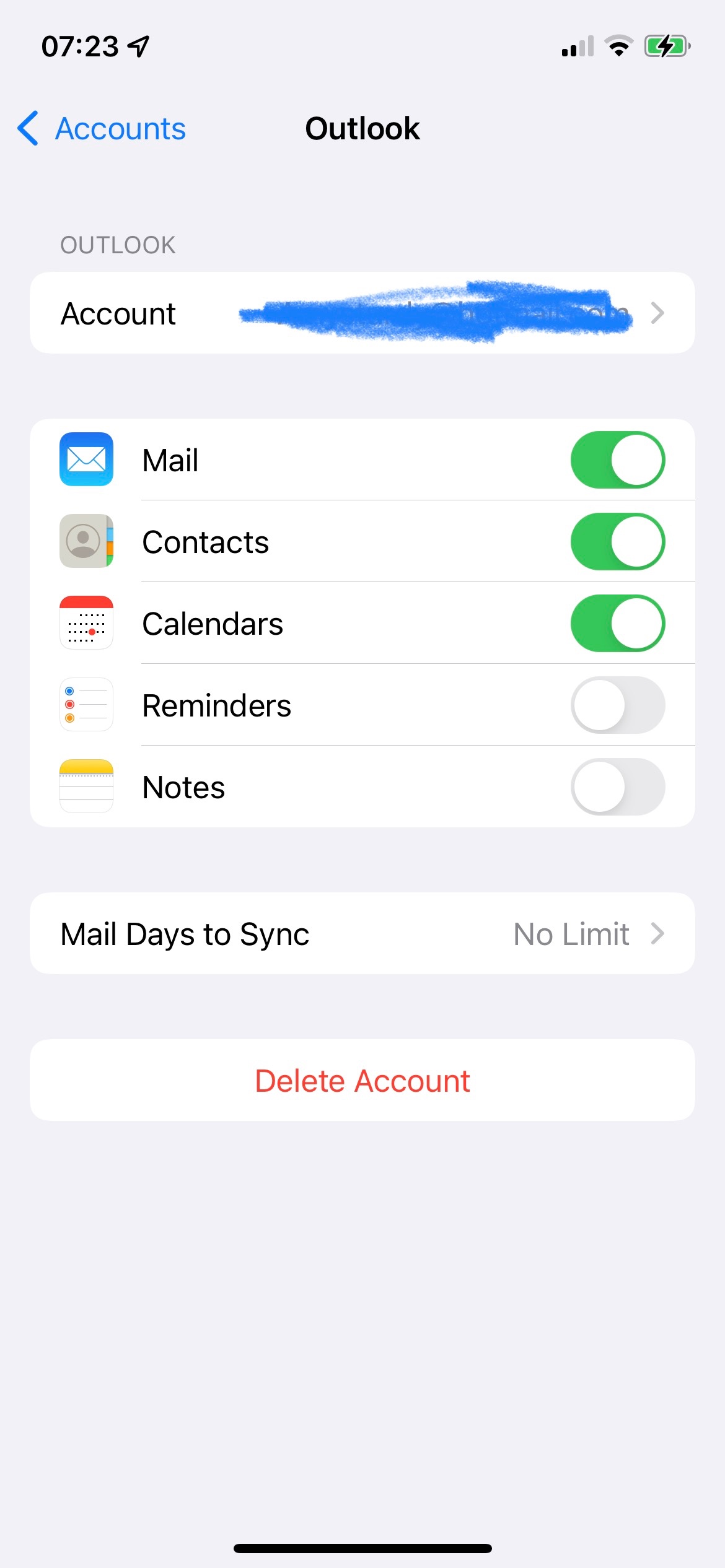Open the Account details row

click(362, 313)
